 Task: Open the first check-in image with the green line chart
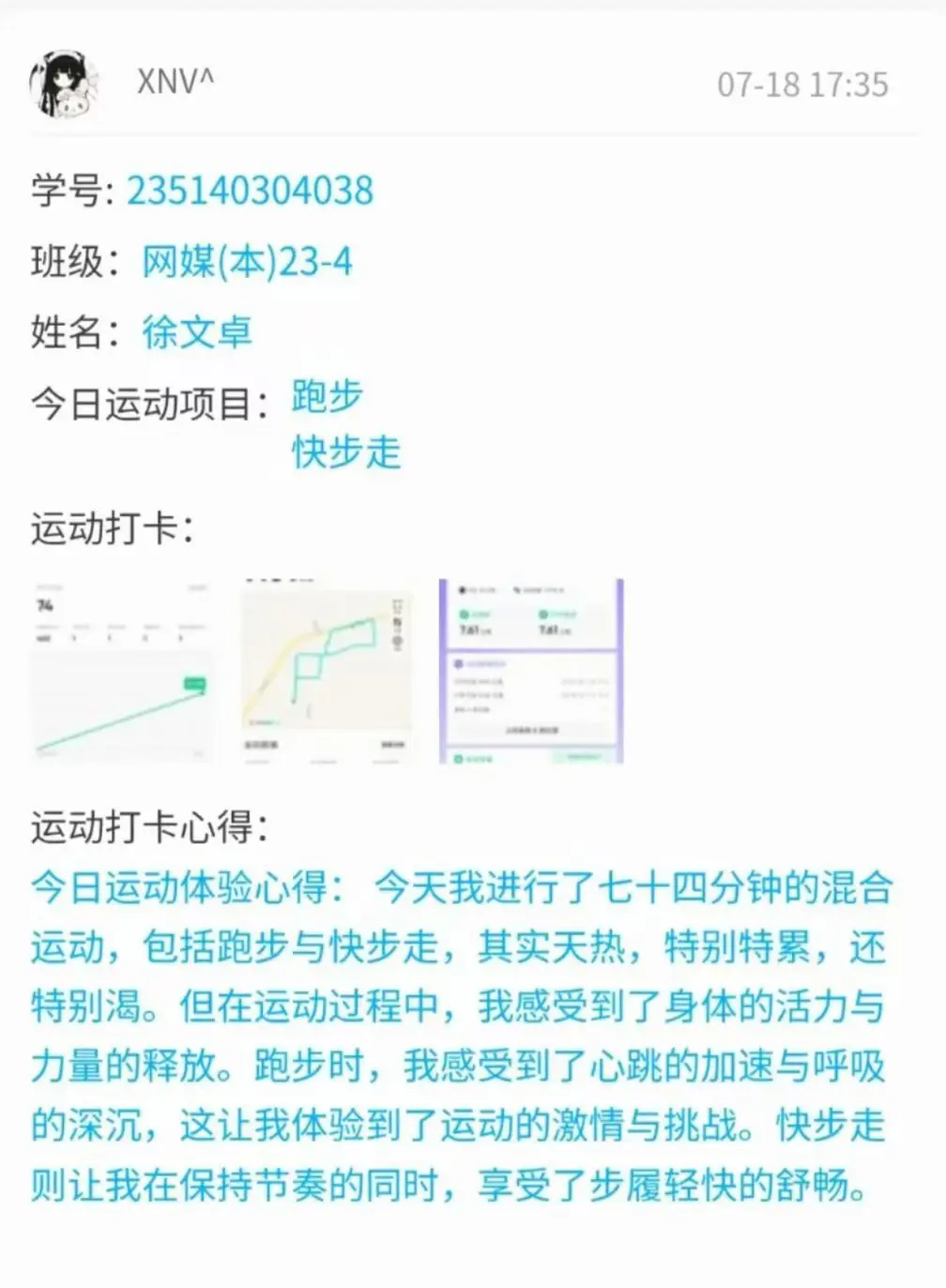(x=121, y=670)
